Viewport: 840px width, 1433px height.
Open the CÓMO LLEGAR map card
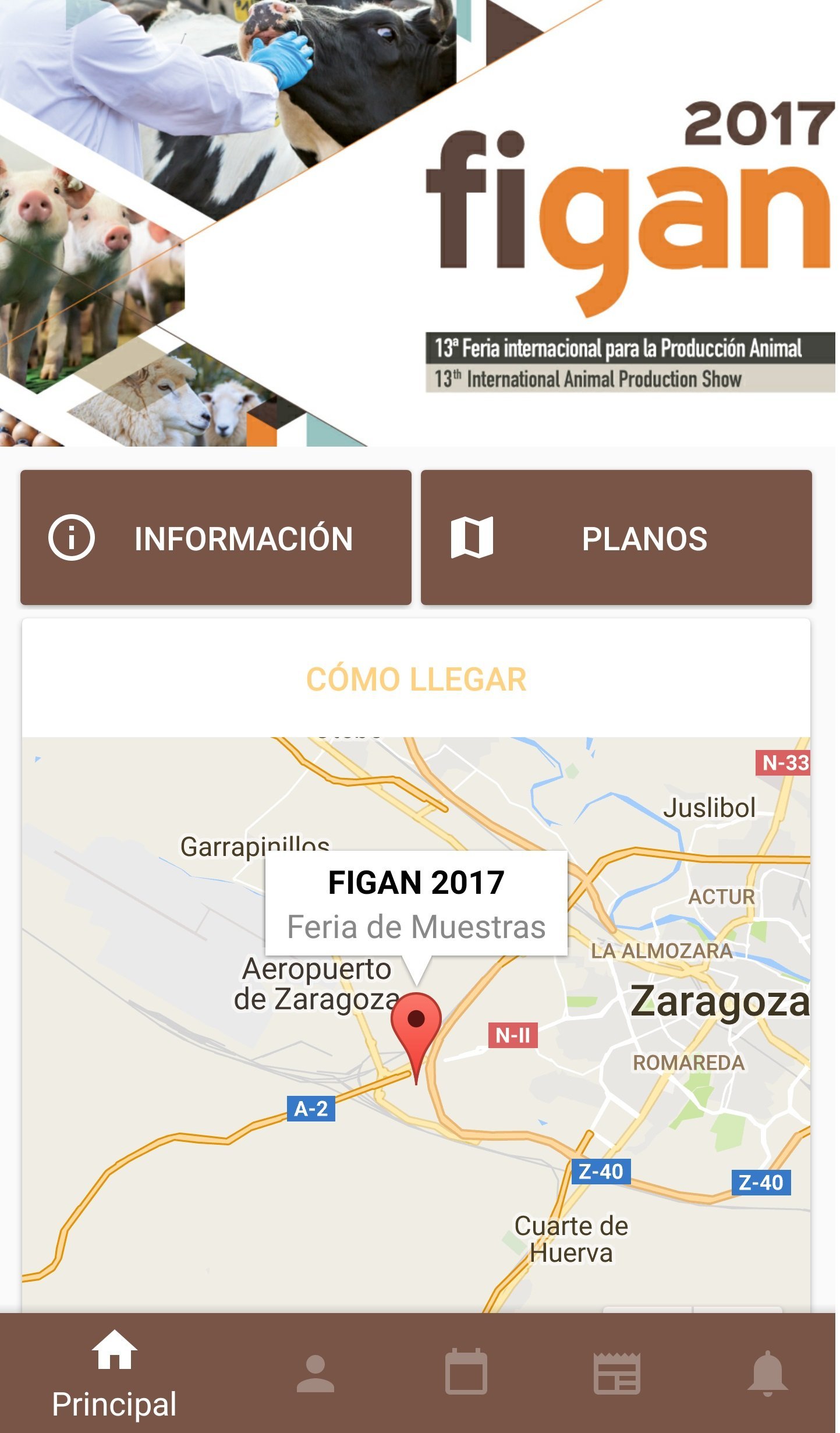pyautogui.click(x=416, y=679)
